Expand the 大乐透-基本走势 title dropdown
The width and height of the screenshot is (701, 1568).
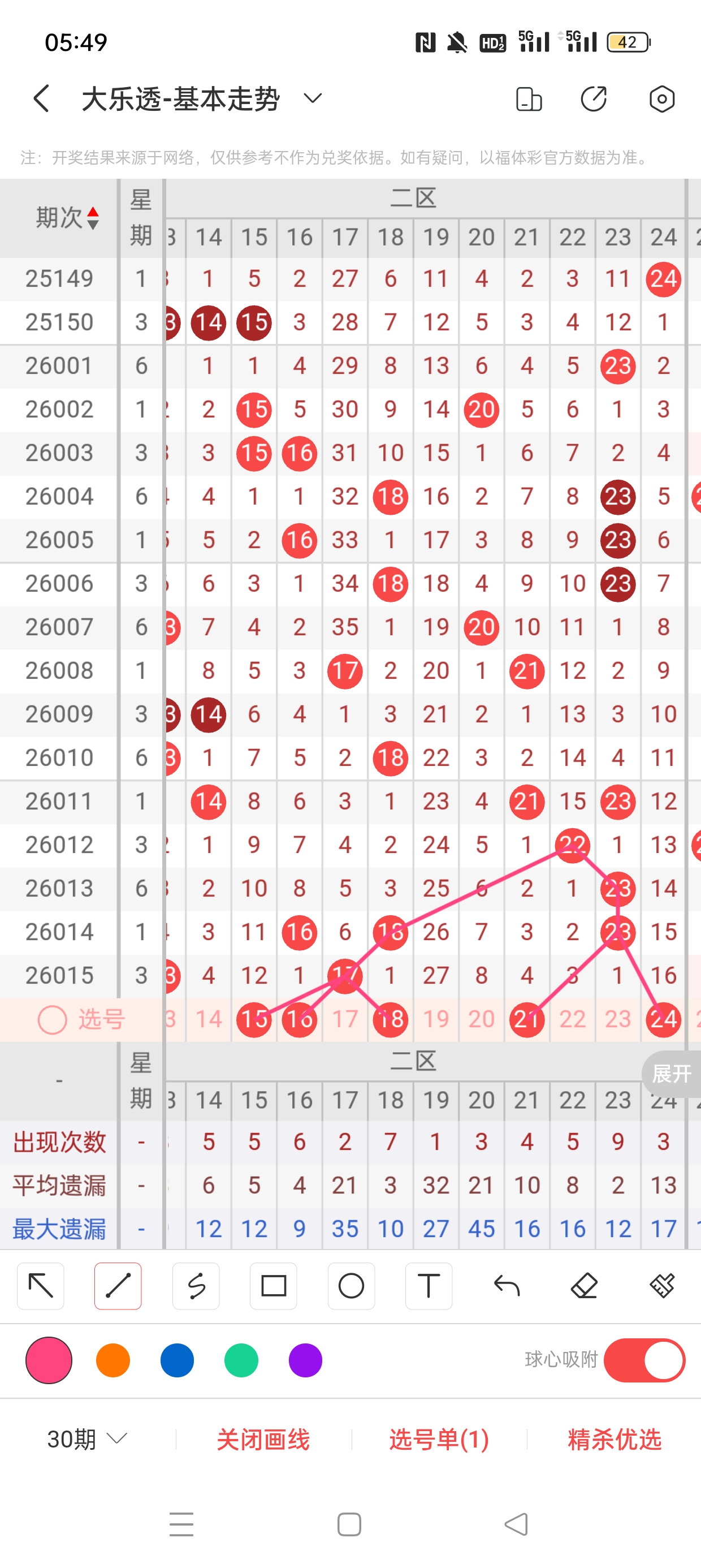(312, 98)
